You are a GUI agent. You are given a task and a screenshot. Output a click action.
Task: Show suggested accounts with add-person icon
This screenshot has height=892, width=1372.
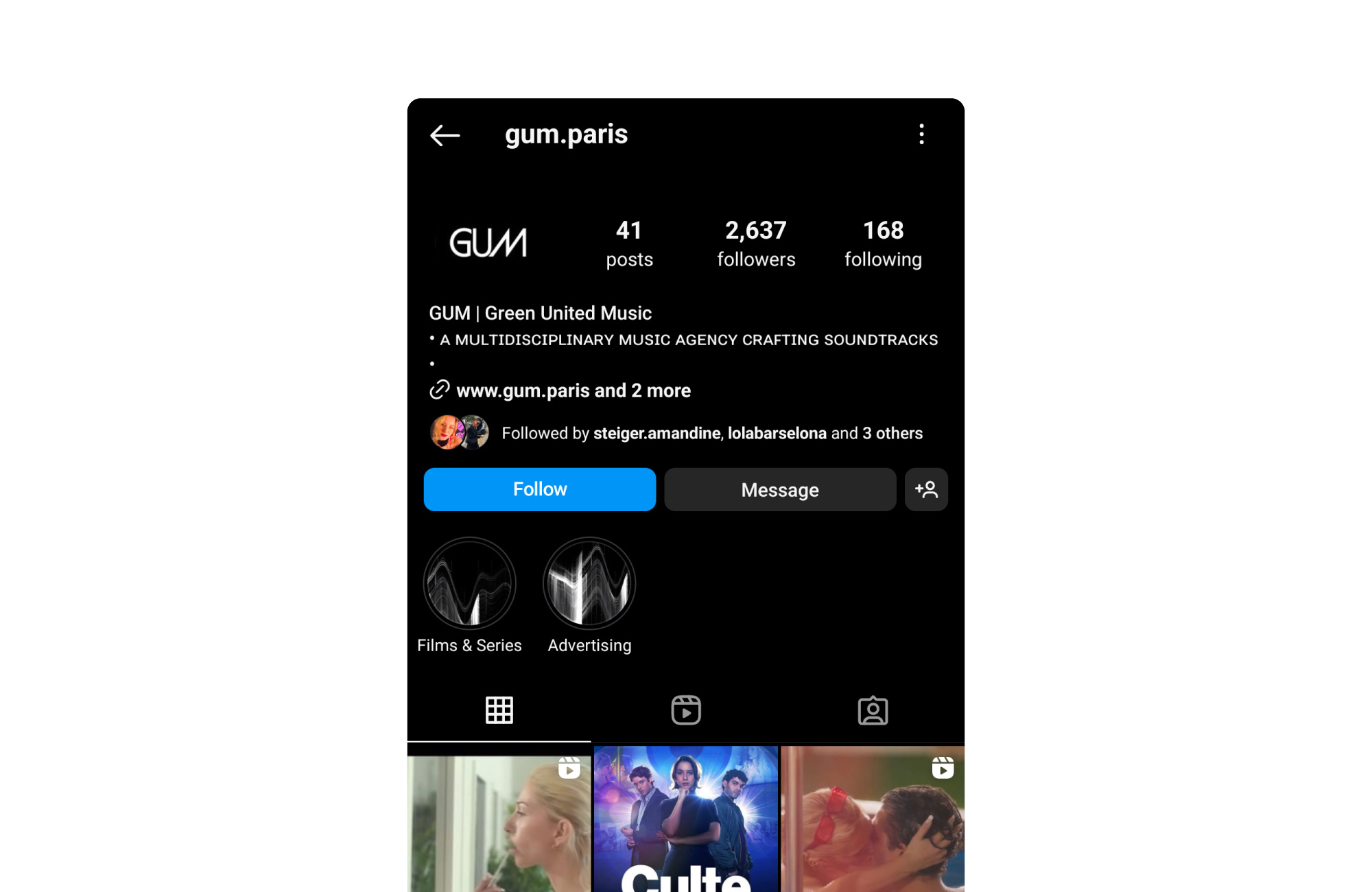pos(925,490)
